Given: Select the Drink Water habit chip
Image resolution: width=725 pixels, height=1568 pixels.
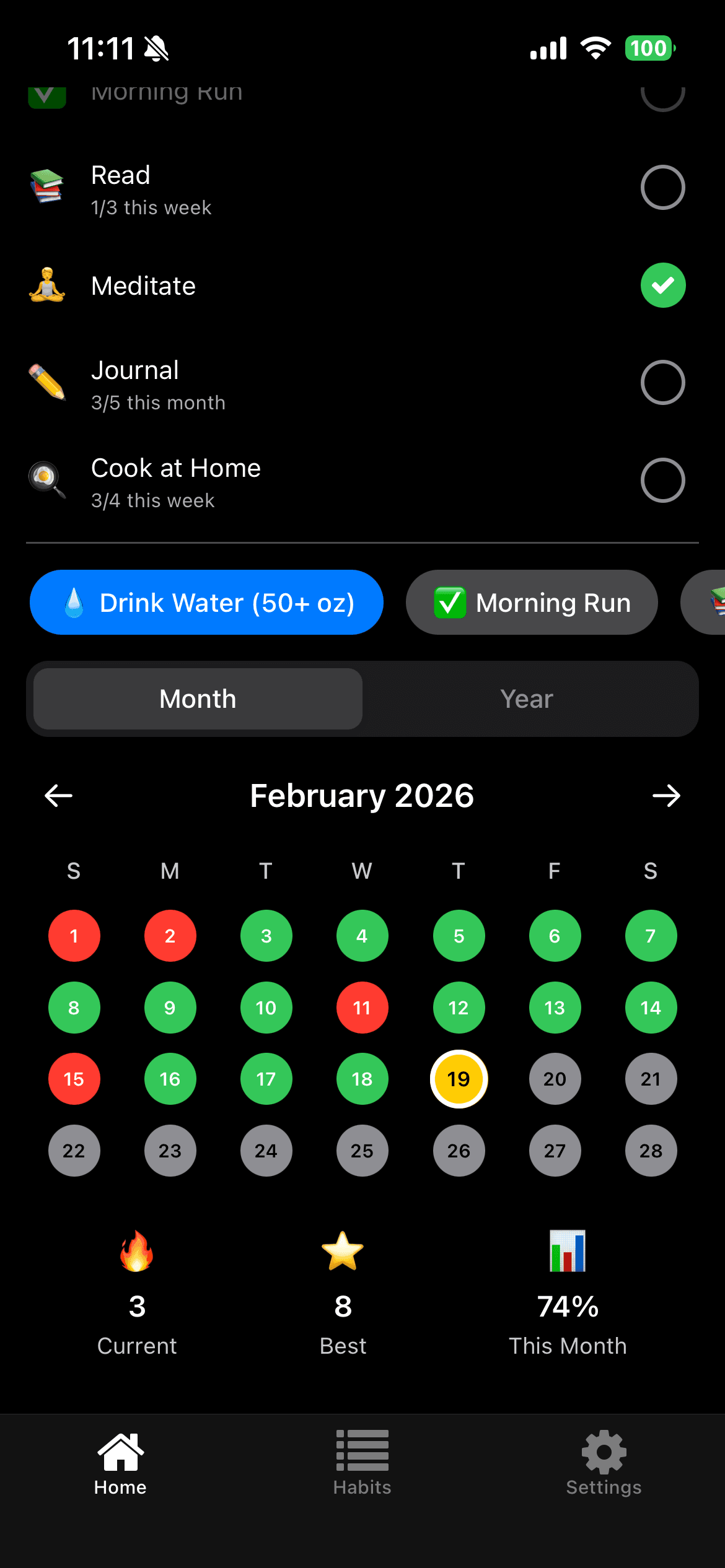Looking at the screenshot, I should coord(207,602).
